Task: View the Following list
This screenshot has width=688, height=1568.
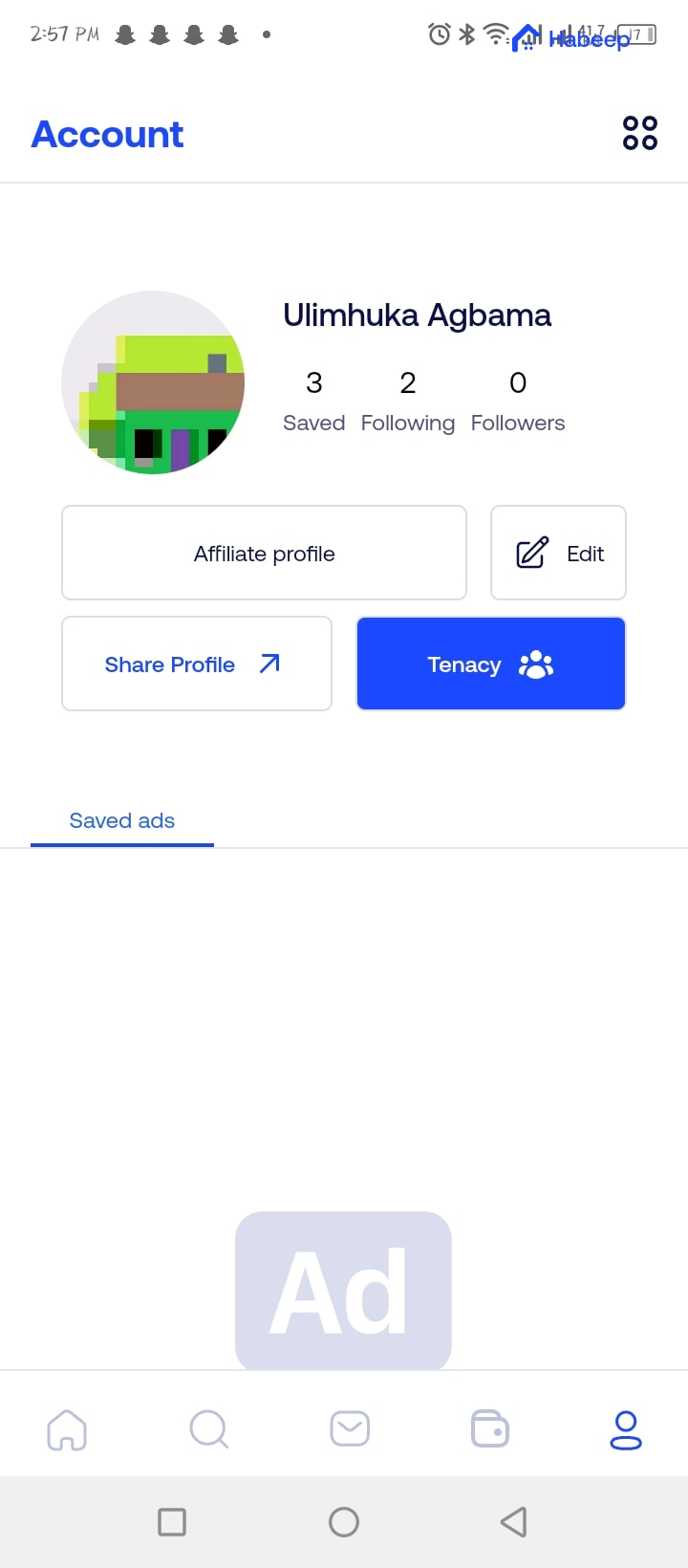Action: [x=408, y=402]
